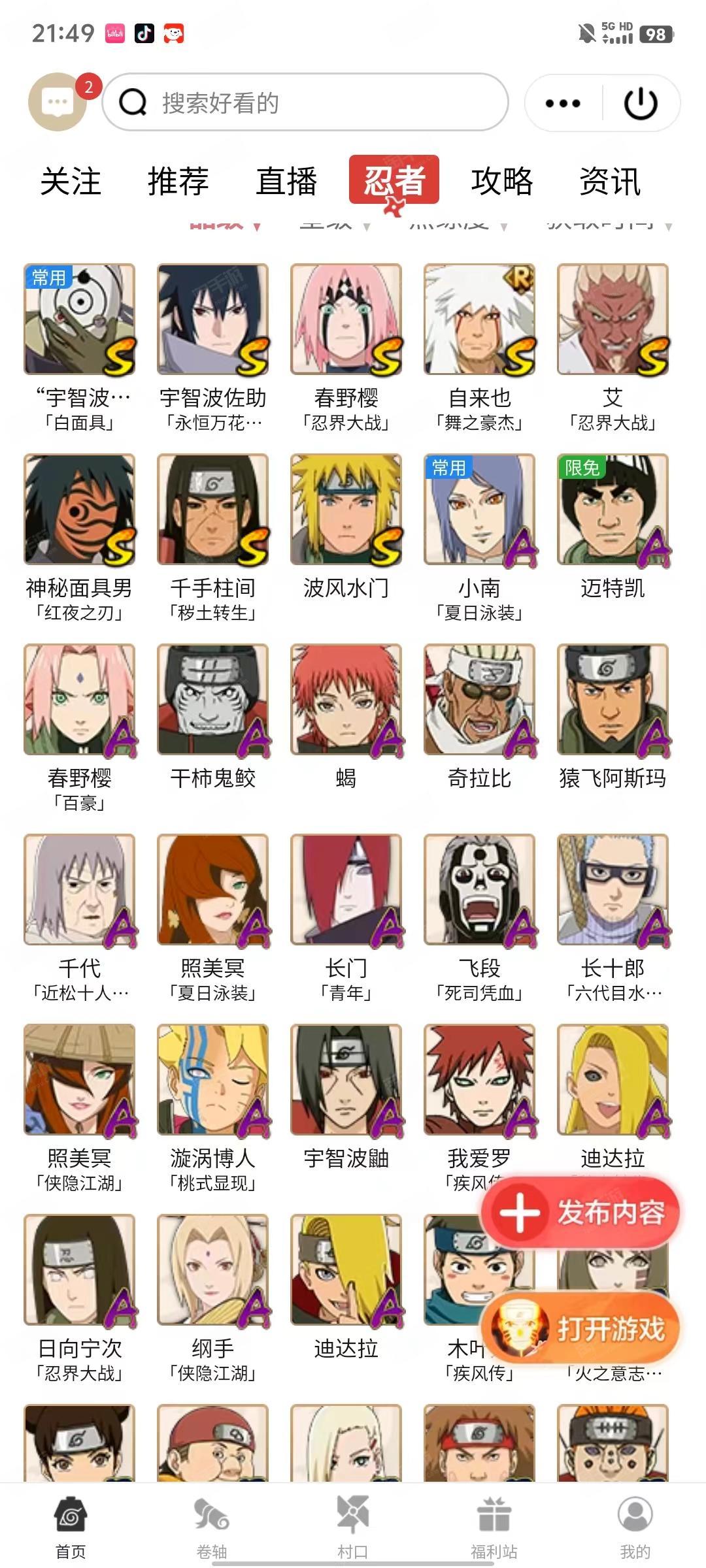The height and width of the screenshot is (1568, 706).
Task: Tap the power close icon
Action: [x=641, y=103]
